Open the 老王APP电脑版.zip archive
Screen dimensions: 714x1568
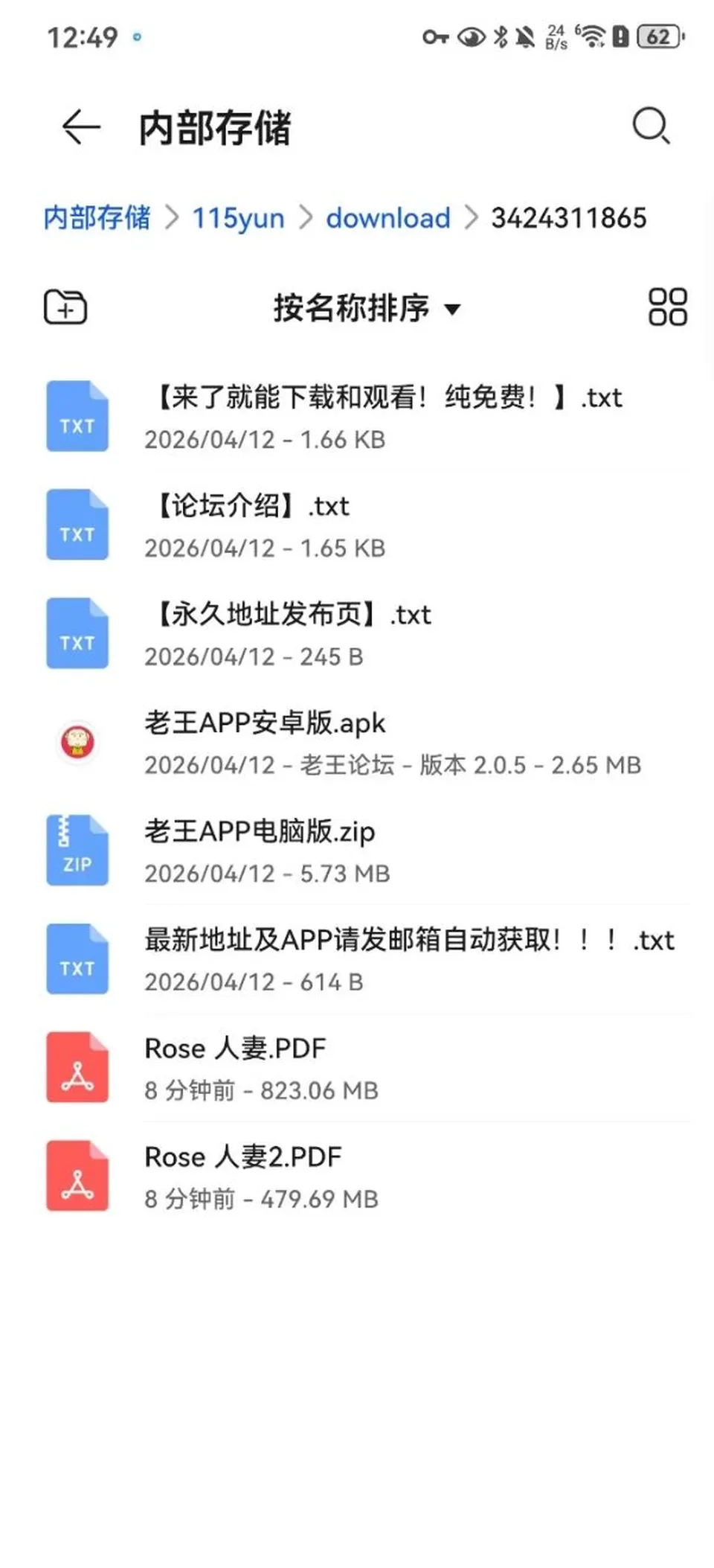coord(357,851)
